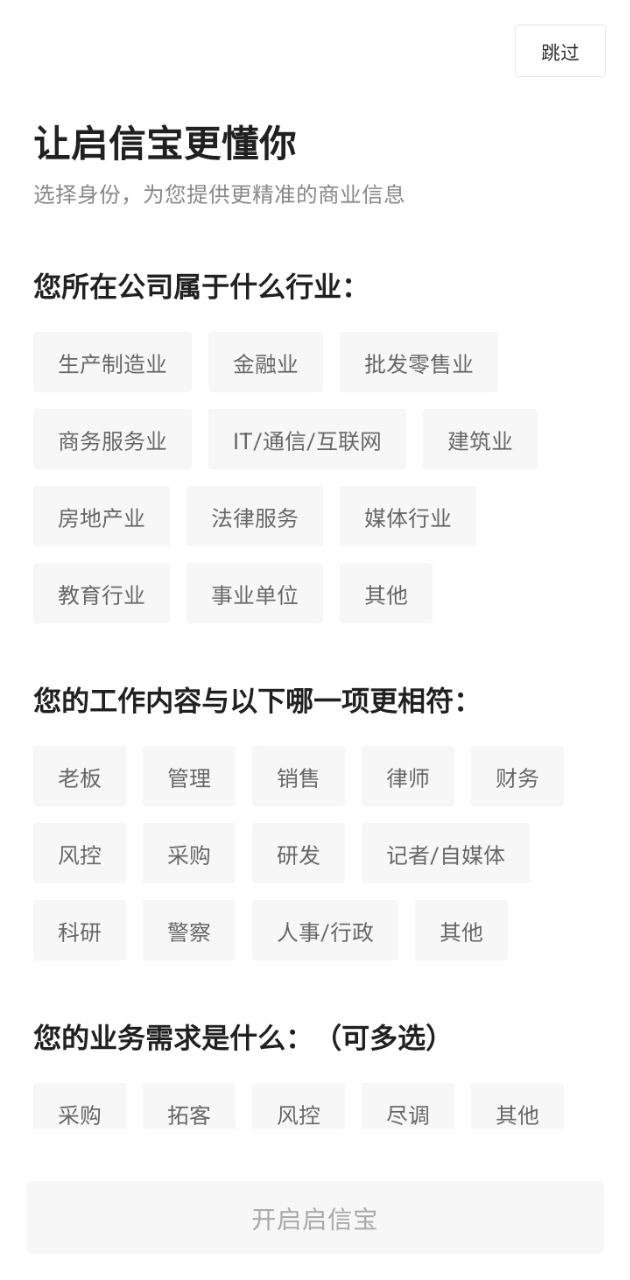Select the 研发 job role chip
Image resolution: width=630 pixels, height=1280 pixels.
click(x=298, y=854)
